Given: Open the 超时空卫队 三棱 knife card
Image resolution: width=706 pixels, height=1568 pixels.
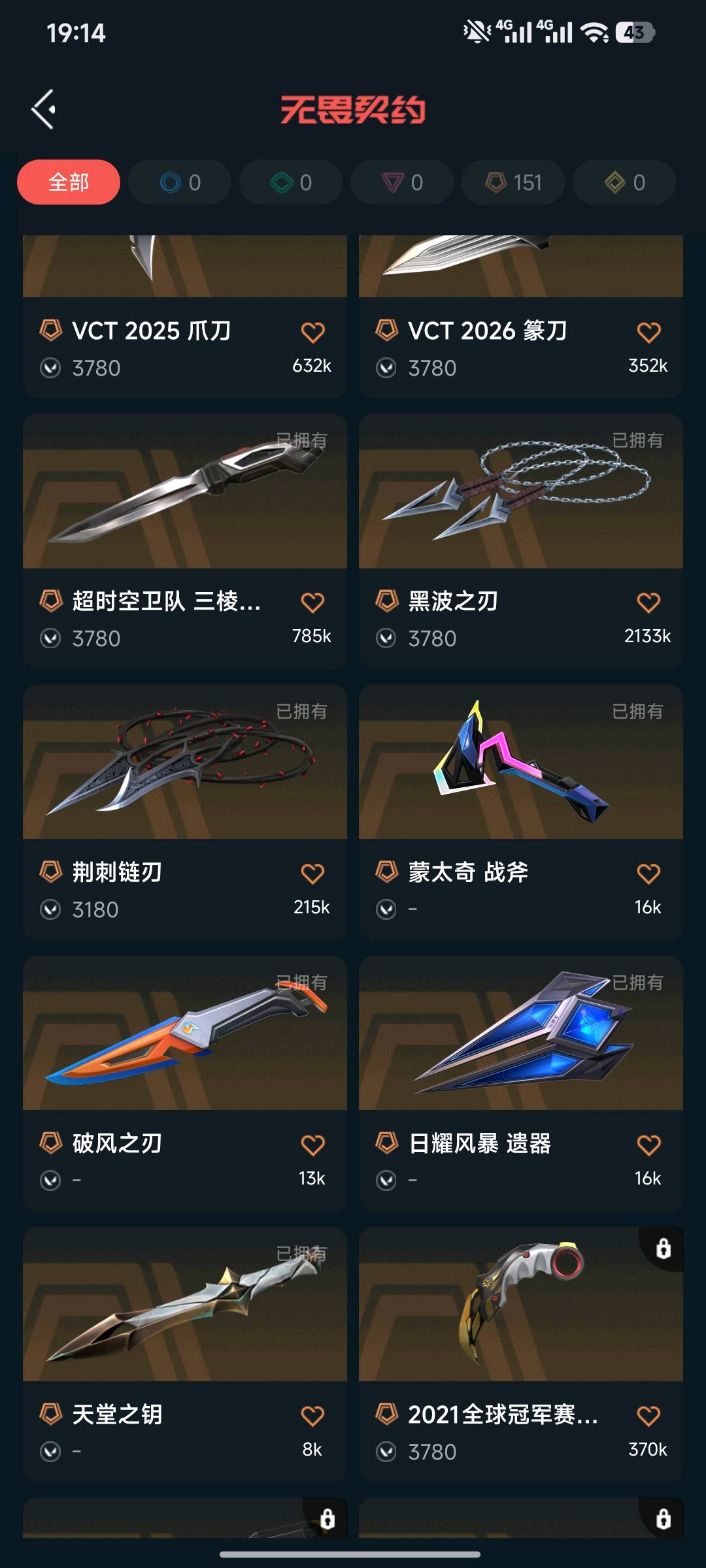Looking at the screenshot, I should click(x=185, y=541).
